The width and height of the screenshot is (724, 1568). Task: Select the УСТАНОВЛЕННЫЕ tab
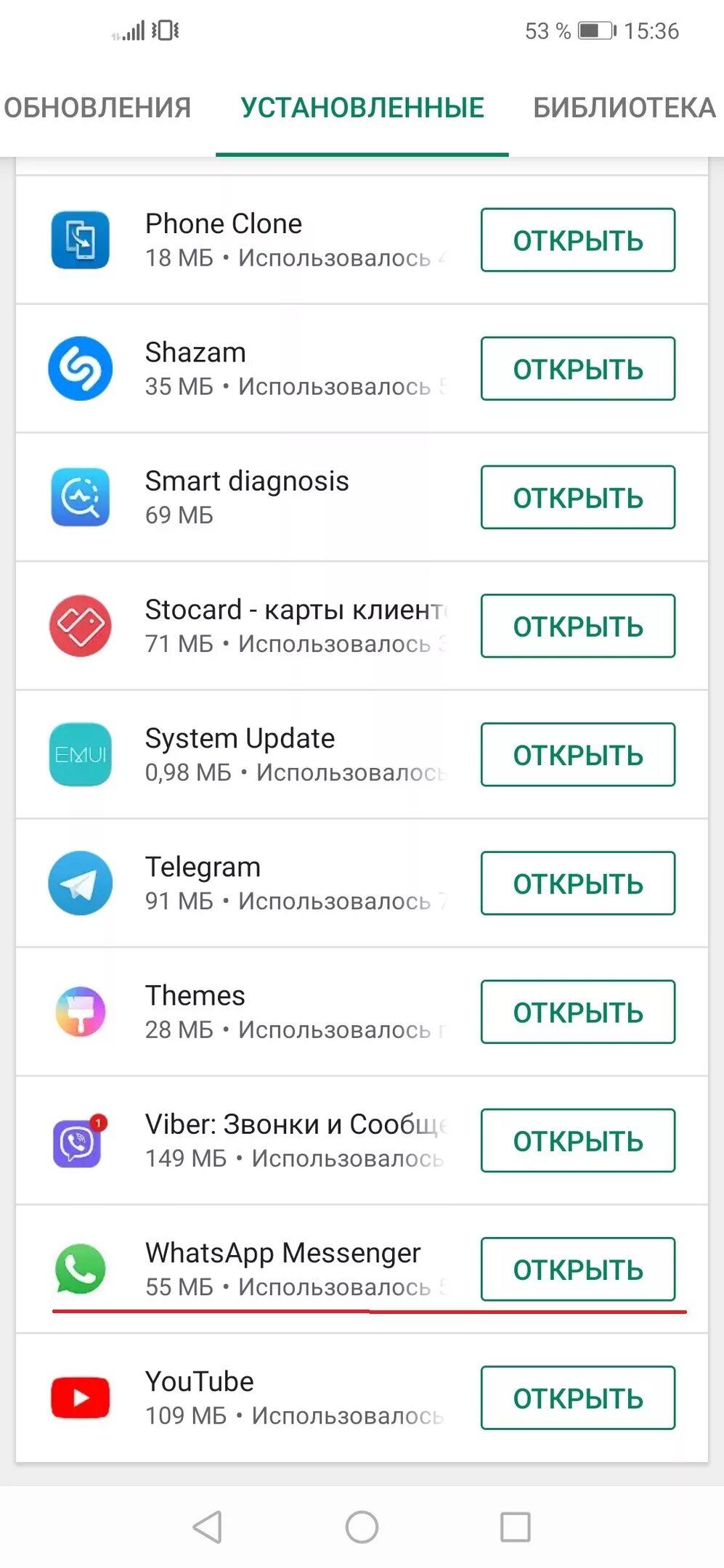(362, 108)
